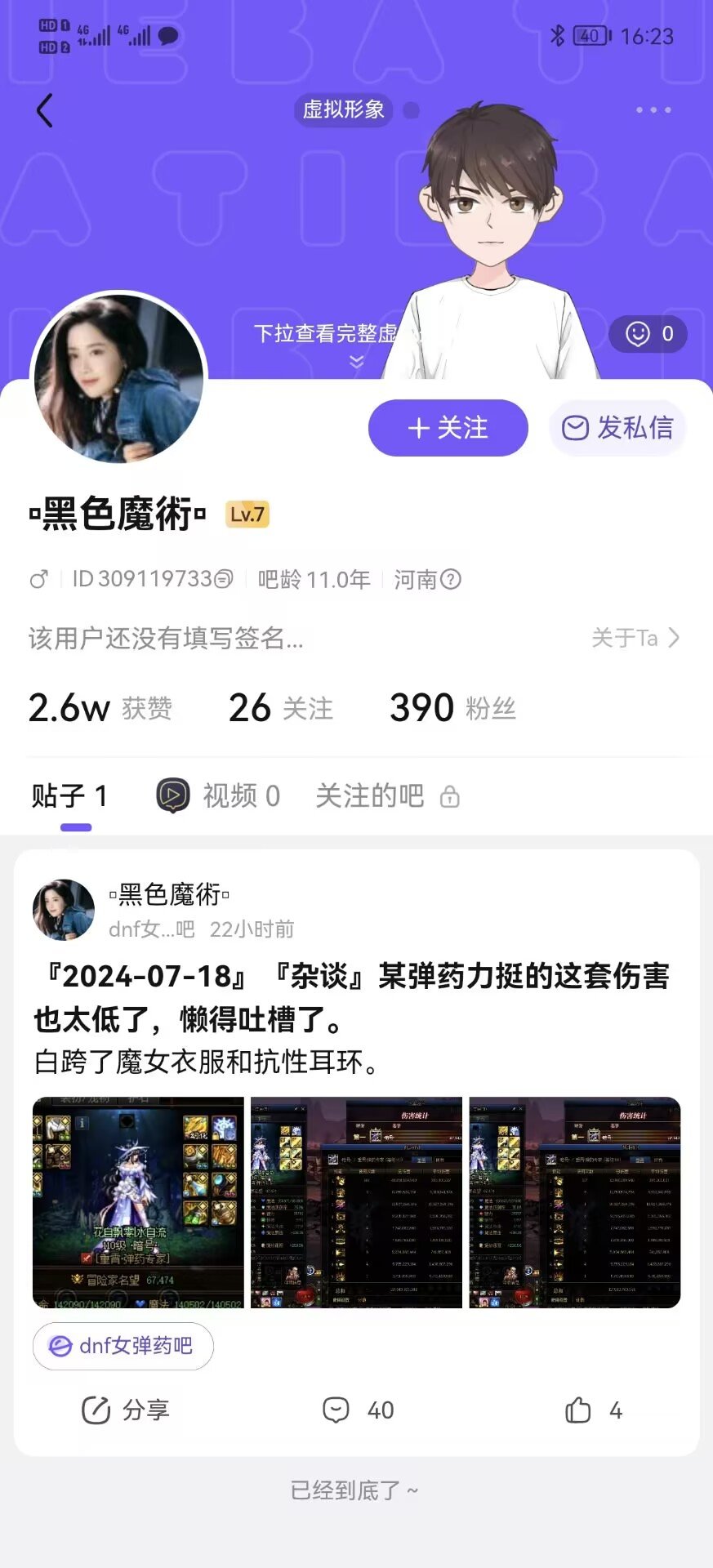Image resolution: width=713 pixels, height=1568 pixels.
Task: Open the dnf女弹药吧 forum link
Action: [123, 1346]
